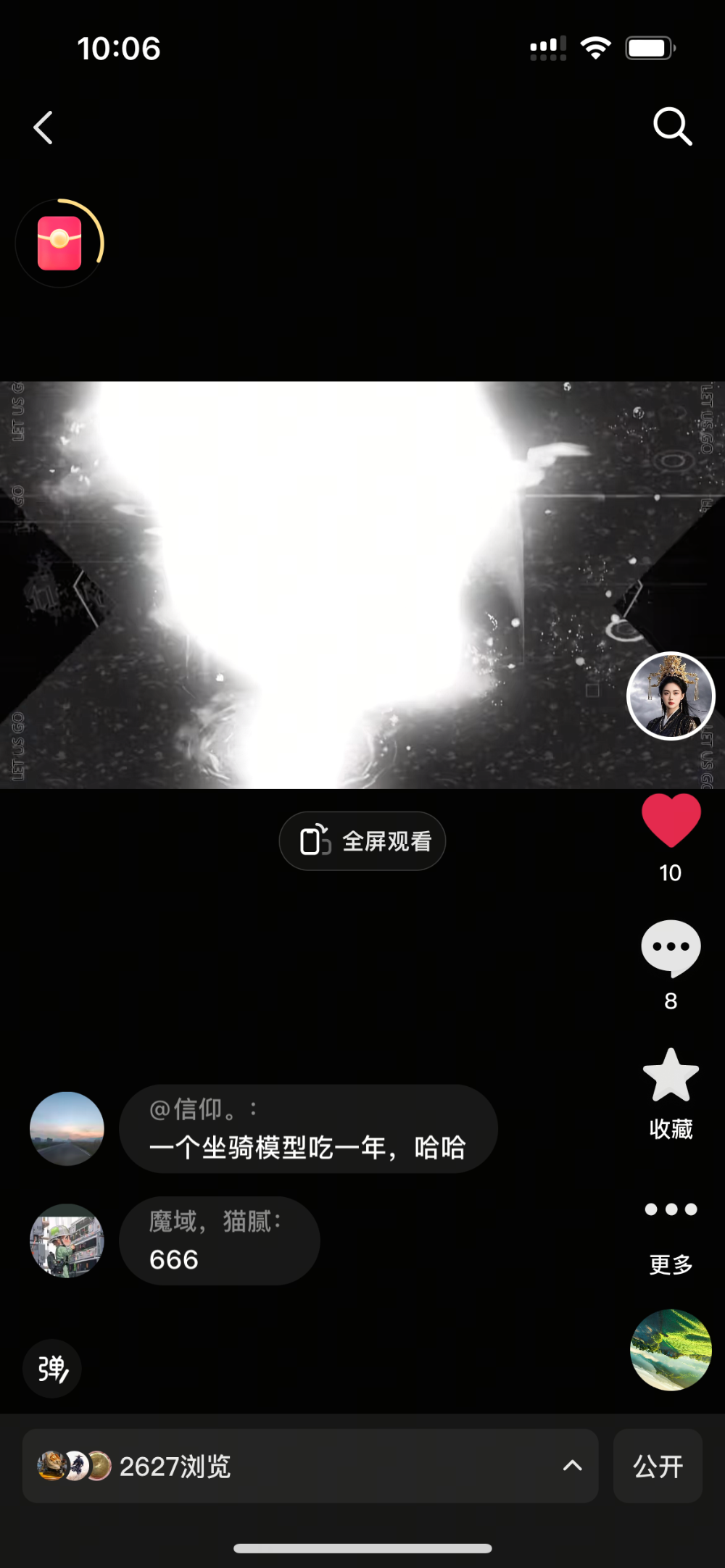Open the spinning music disc
The width and height of the screenshot is (725, 1568).
(x=671, y=1350)
